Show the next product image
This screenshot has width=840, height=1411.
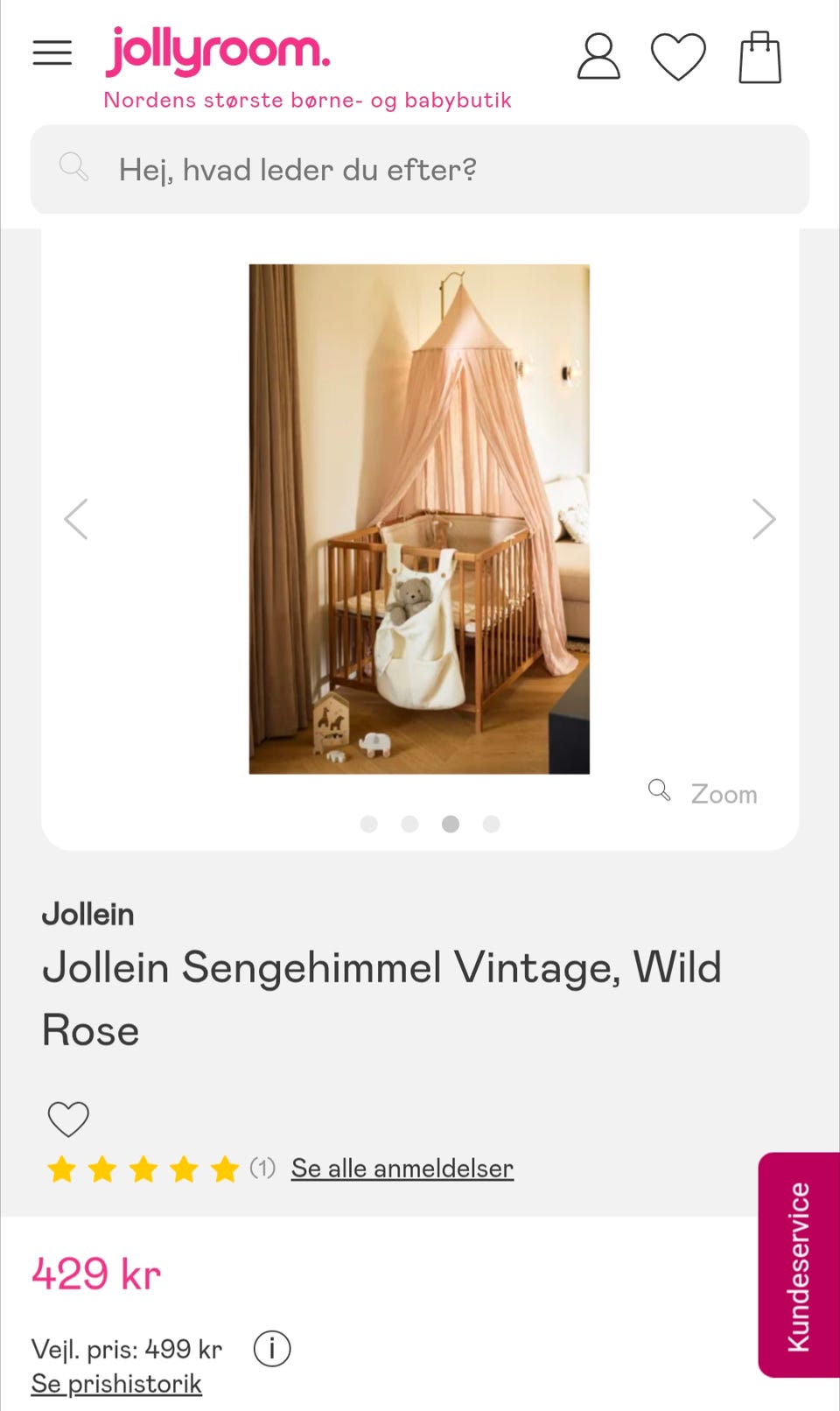tap(764, 518)
